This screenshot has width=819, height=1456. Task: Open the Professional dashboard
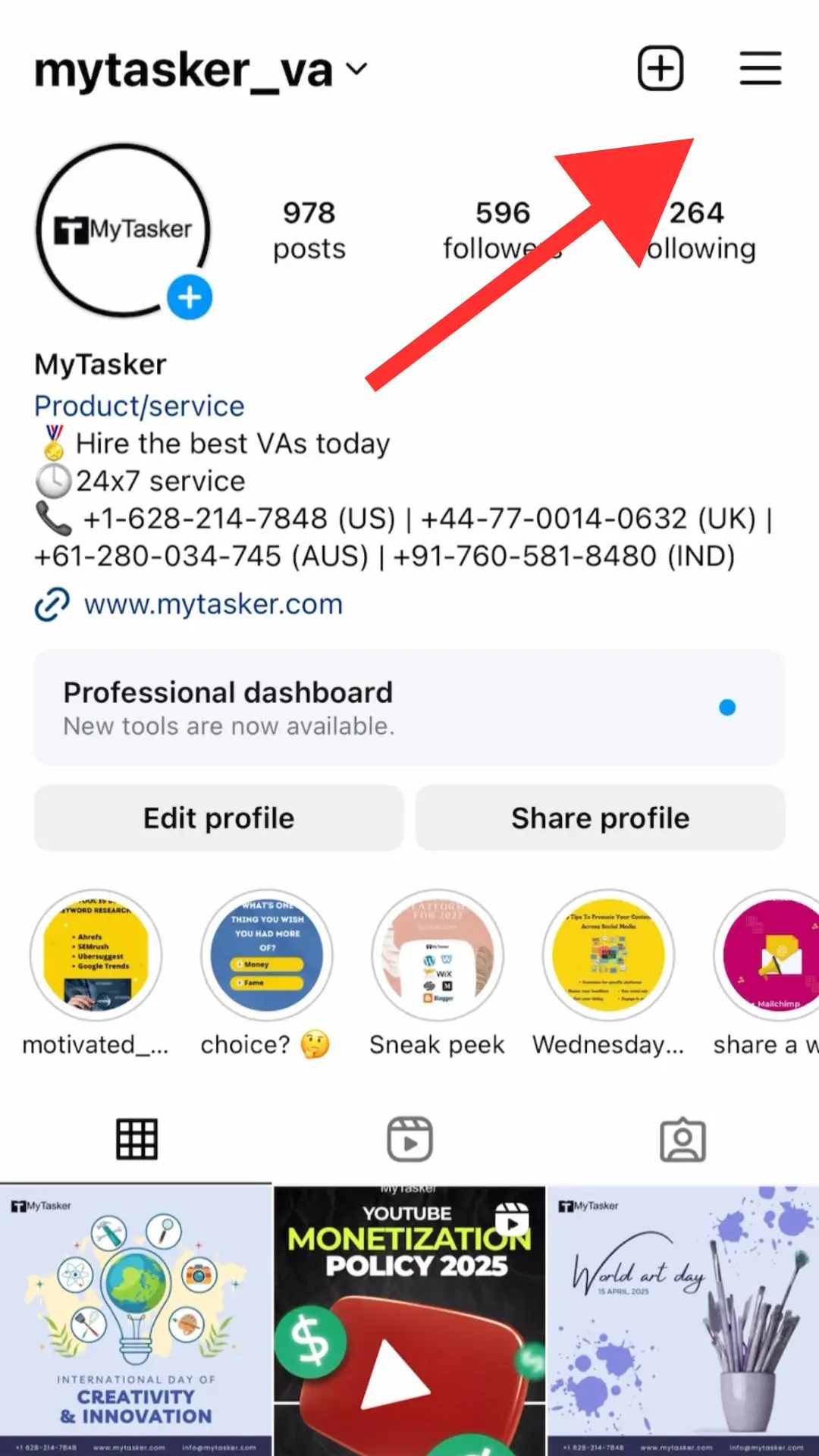point(409,707)
